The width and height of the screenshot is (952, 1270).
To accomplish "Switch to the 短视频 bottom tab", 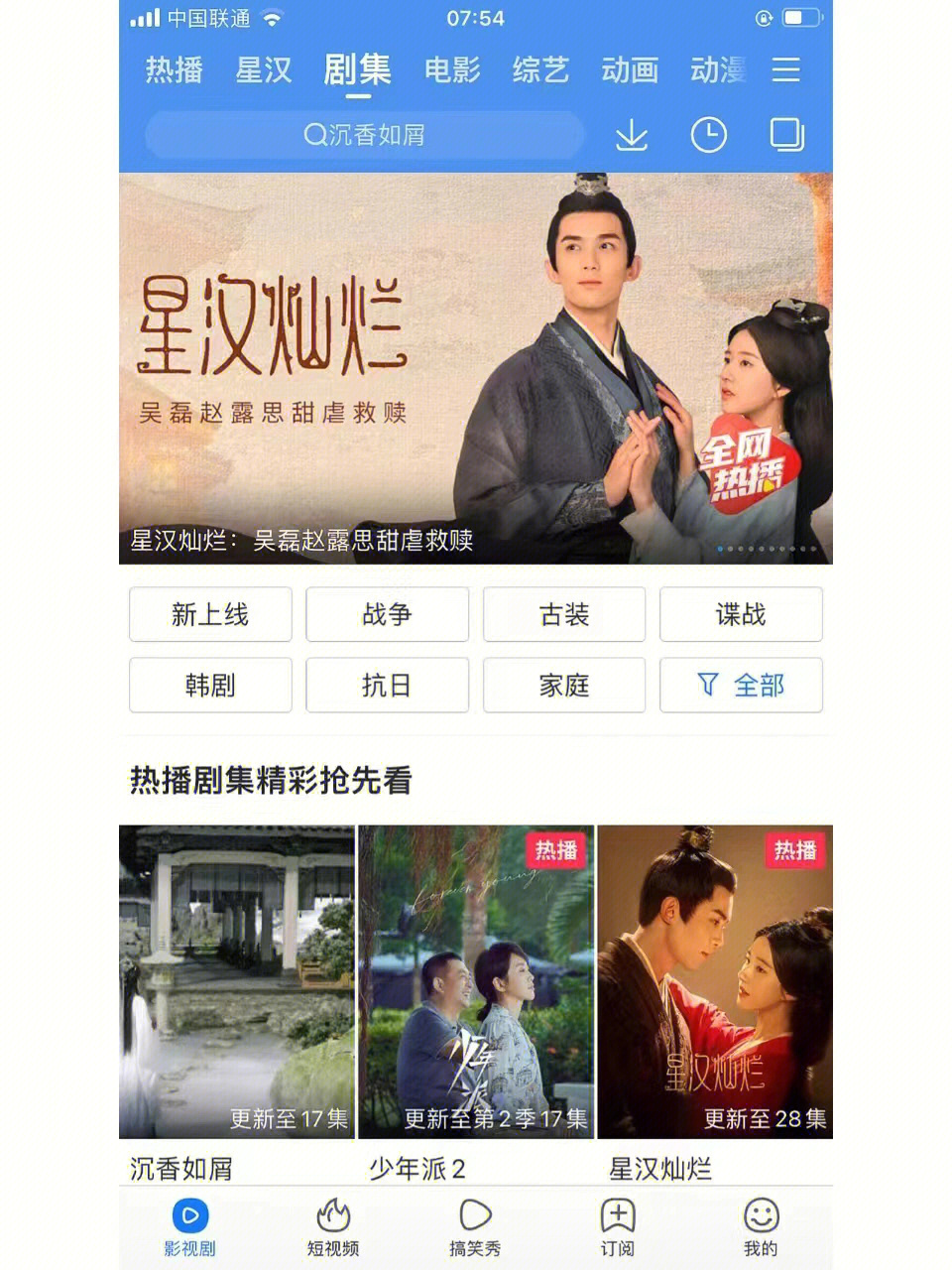I will coord(333,1226).
